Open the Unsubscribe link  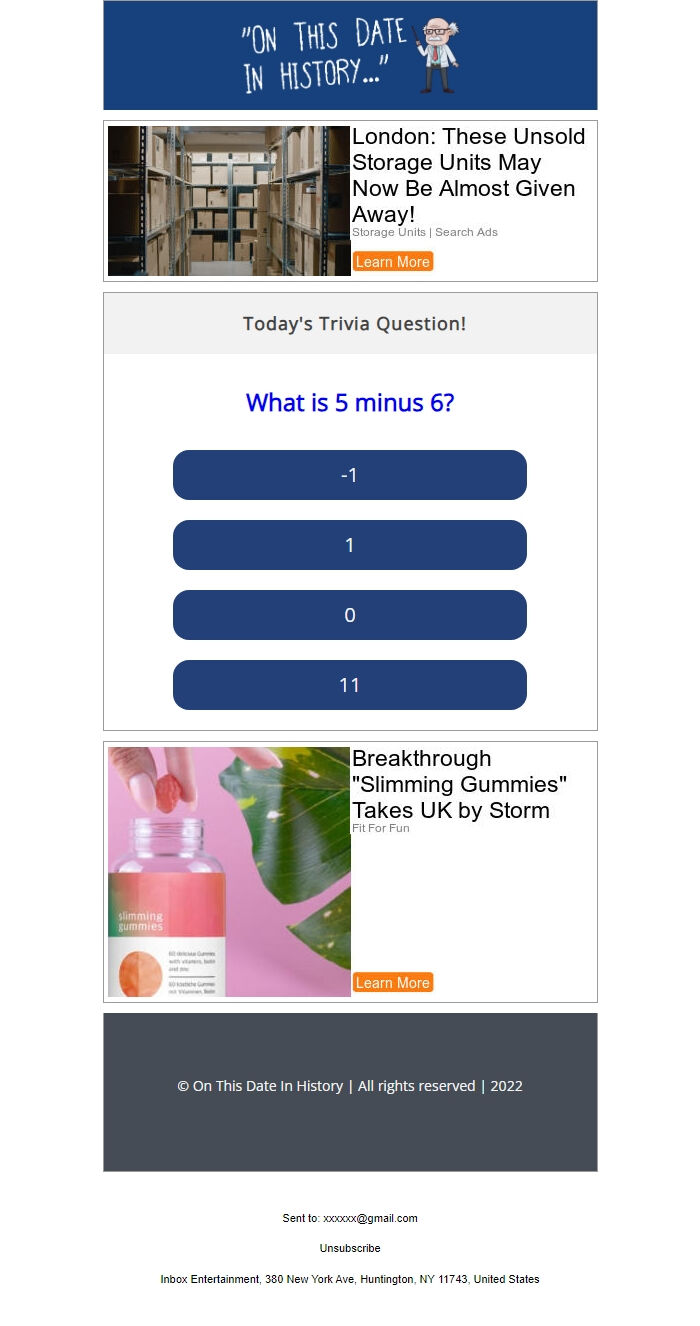pyautogui.click(x=350, y=1248)
